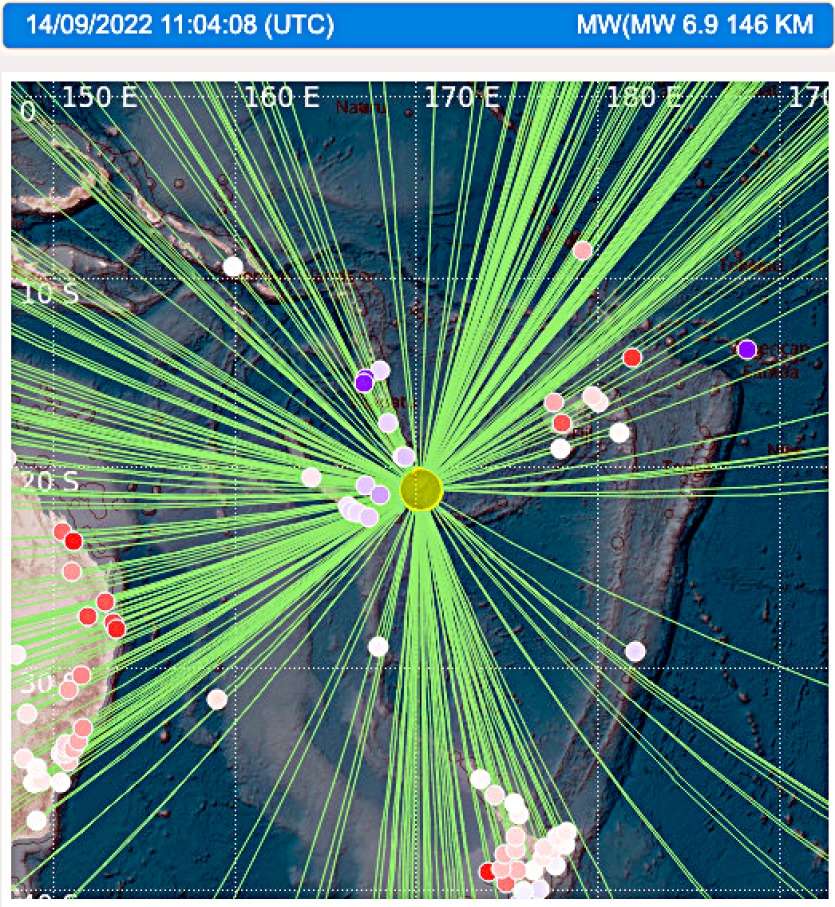Open the 14/09/2022 MW 6.9 earthquake entry
The height and width of the screenshot is (907, 835).
tap(417, 25)
